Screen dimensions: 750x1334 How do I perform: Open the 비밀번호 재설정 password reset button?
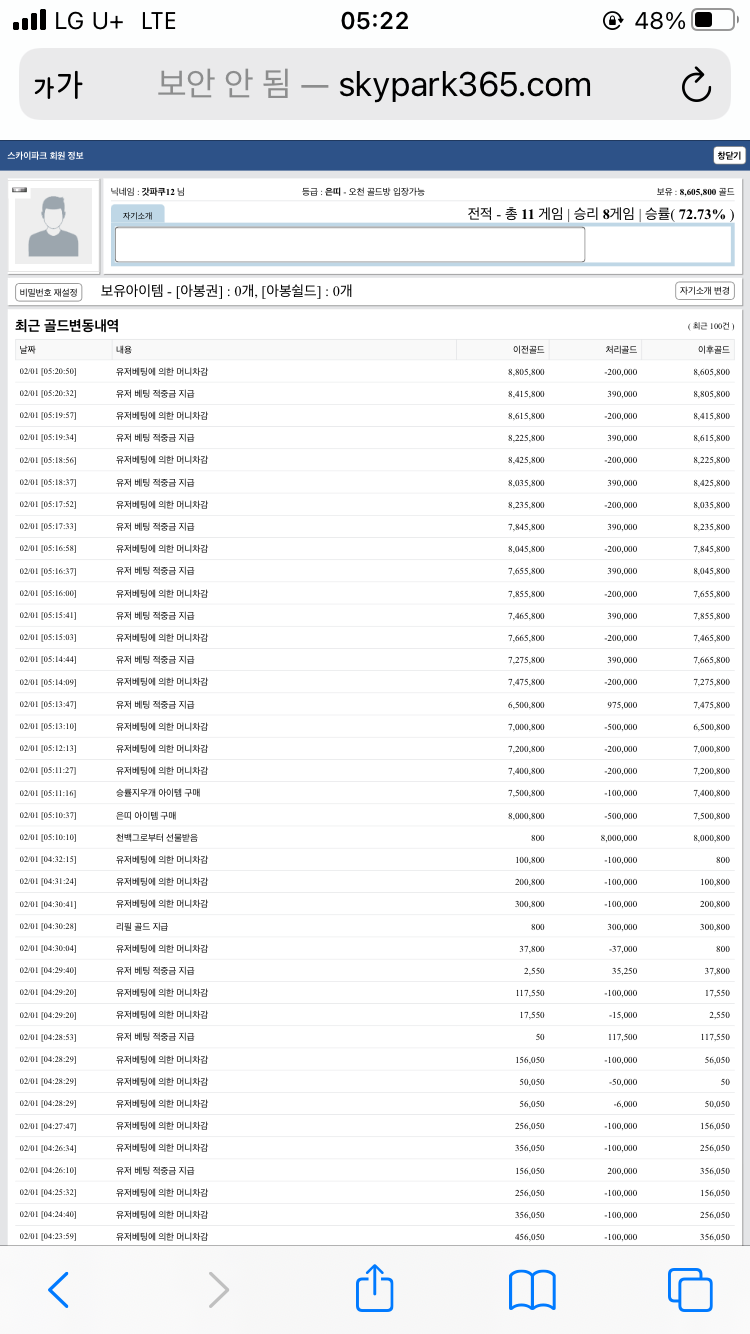(x=48, y=292)
